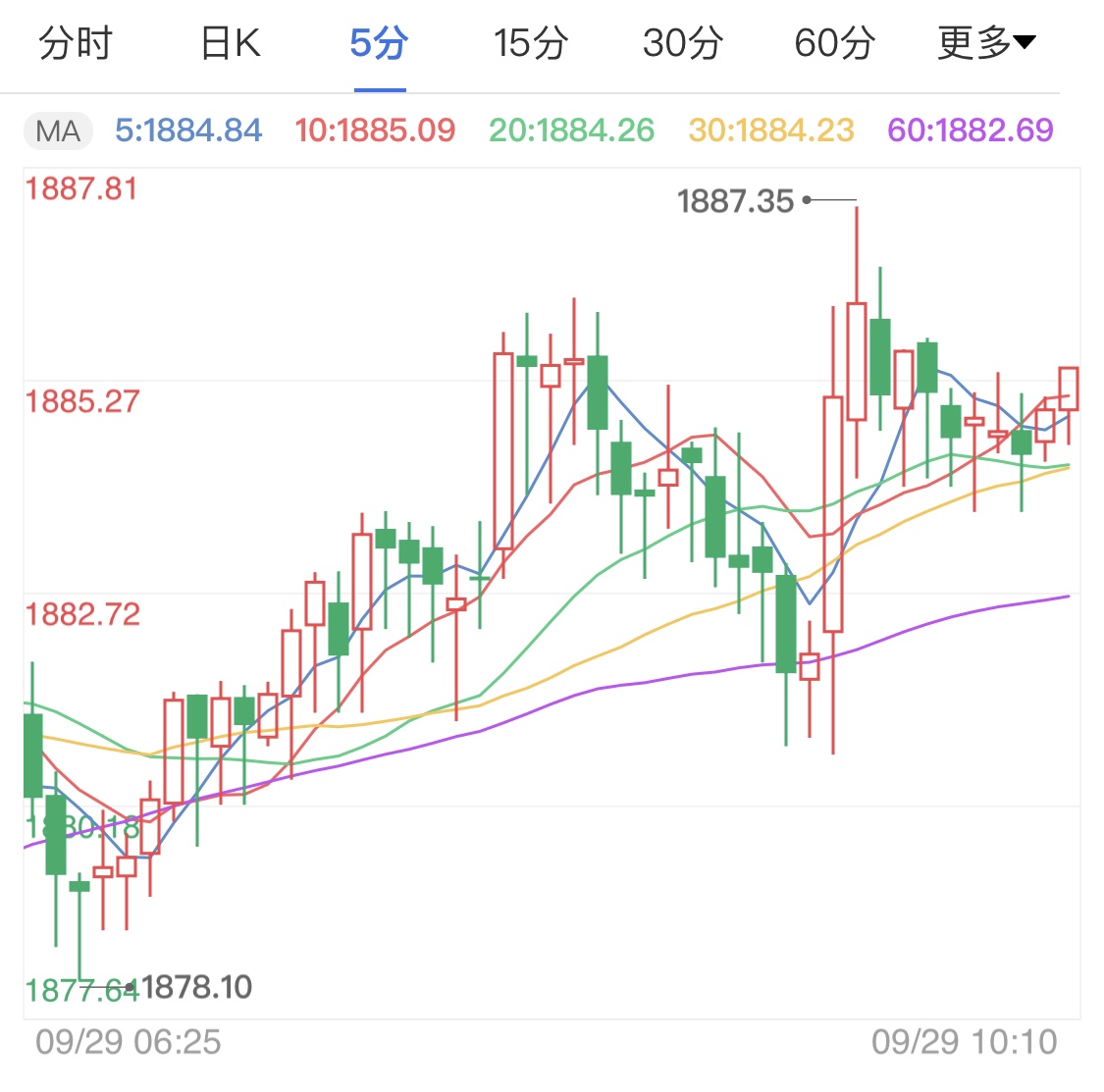Viewport: 1104px width, 1092px height.
Task: Expand the 更多 dropdown
Action: (985, 44)
